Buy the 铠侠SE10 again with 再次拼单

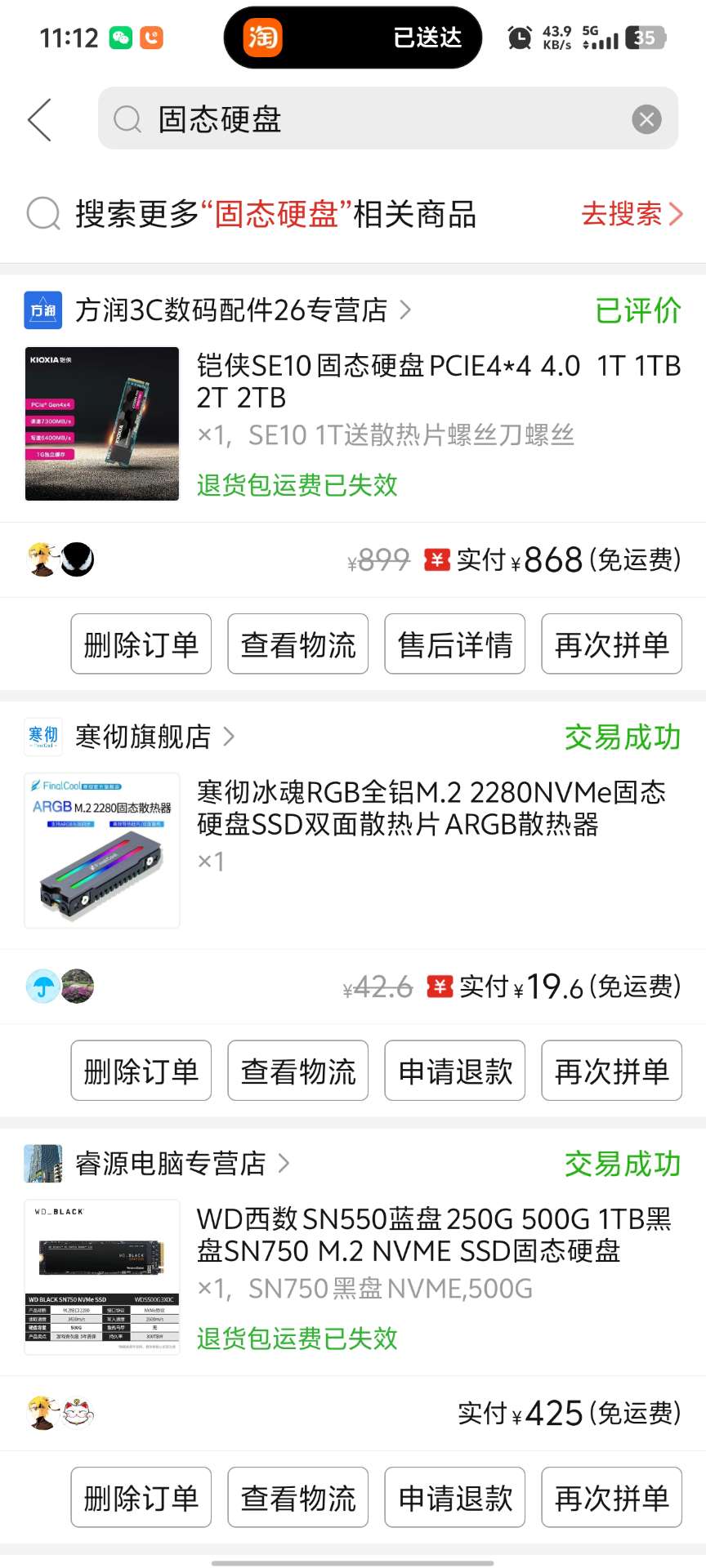point(611,644)
